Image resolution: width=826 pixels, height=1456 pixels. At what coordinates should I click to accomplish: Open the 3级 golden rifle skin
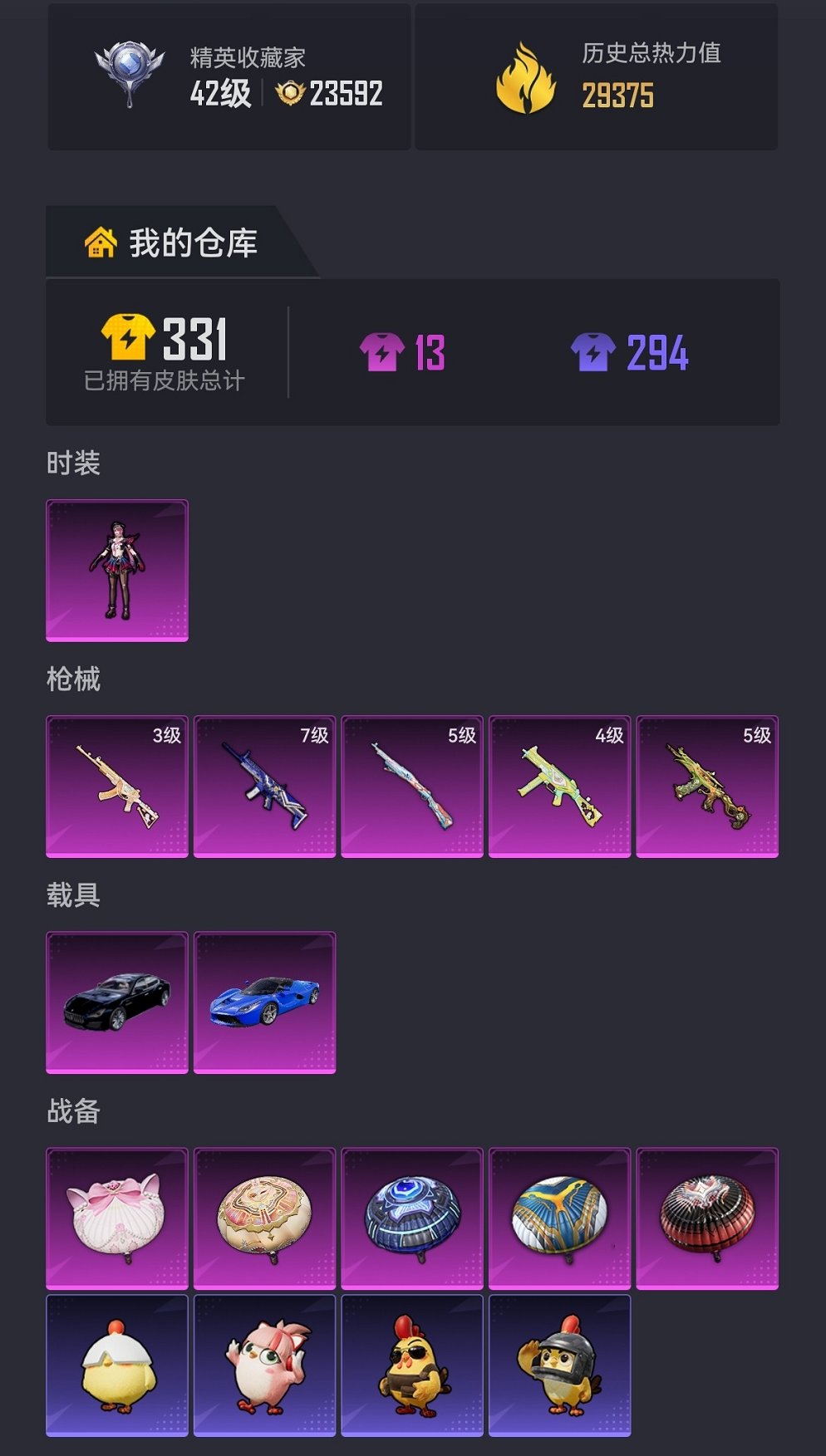[117, 786]
